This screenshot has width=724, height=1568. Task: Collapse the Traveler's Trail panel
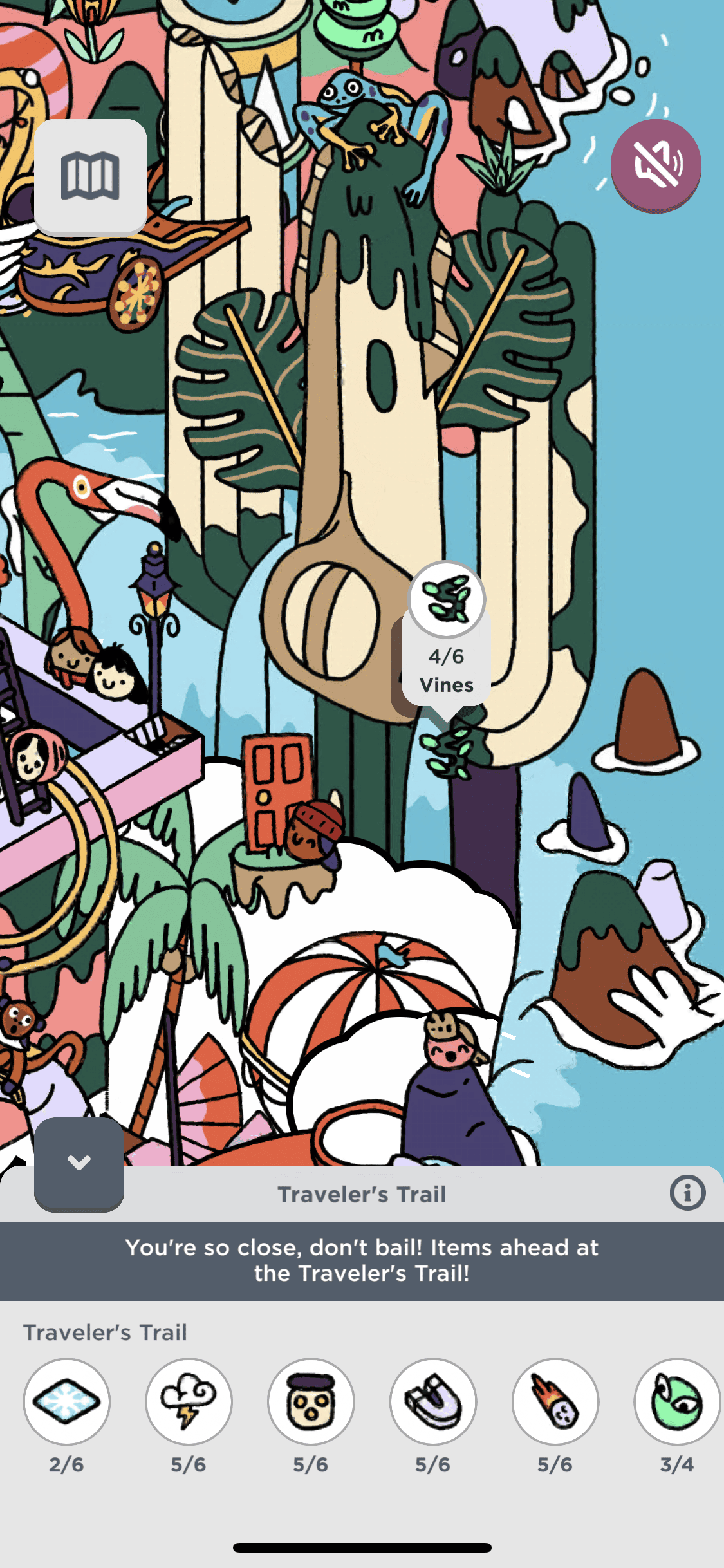(79, 1163)
